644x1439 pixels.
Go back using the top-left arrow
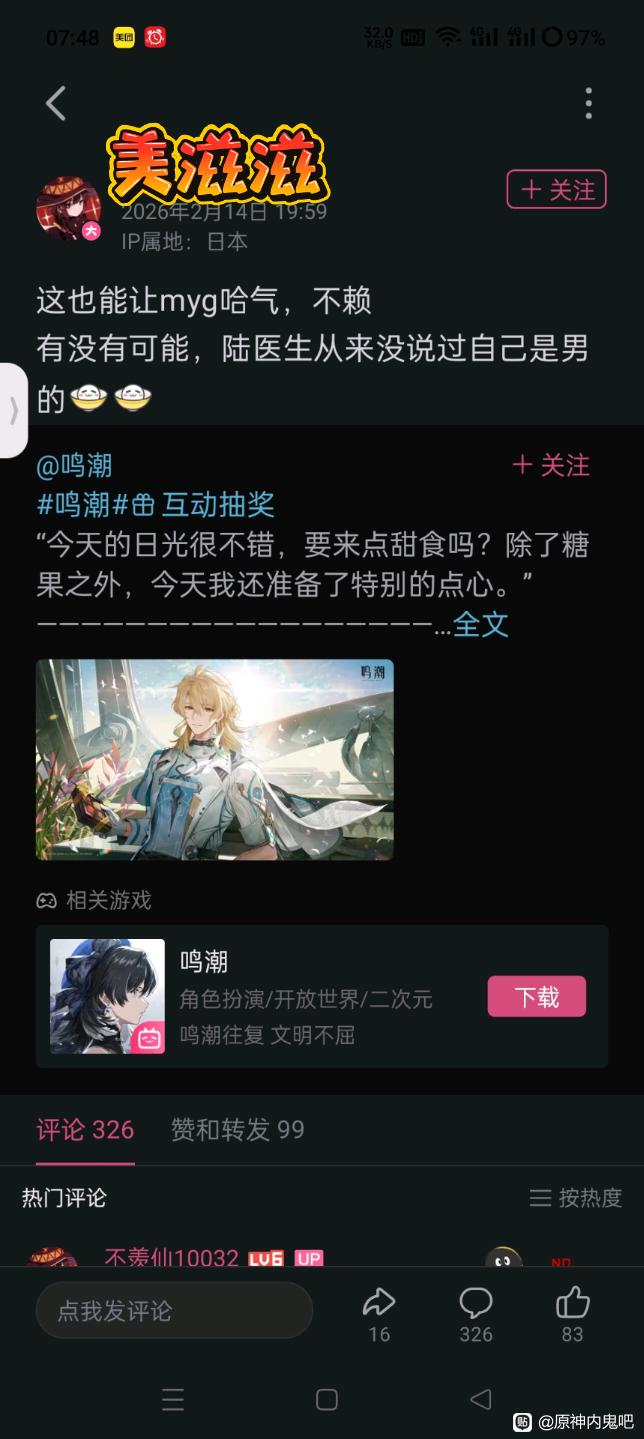click(x=56, y=103)
